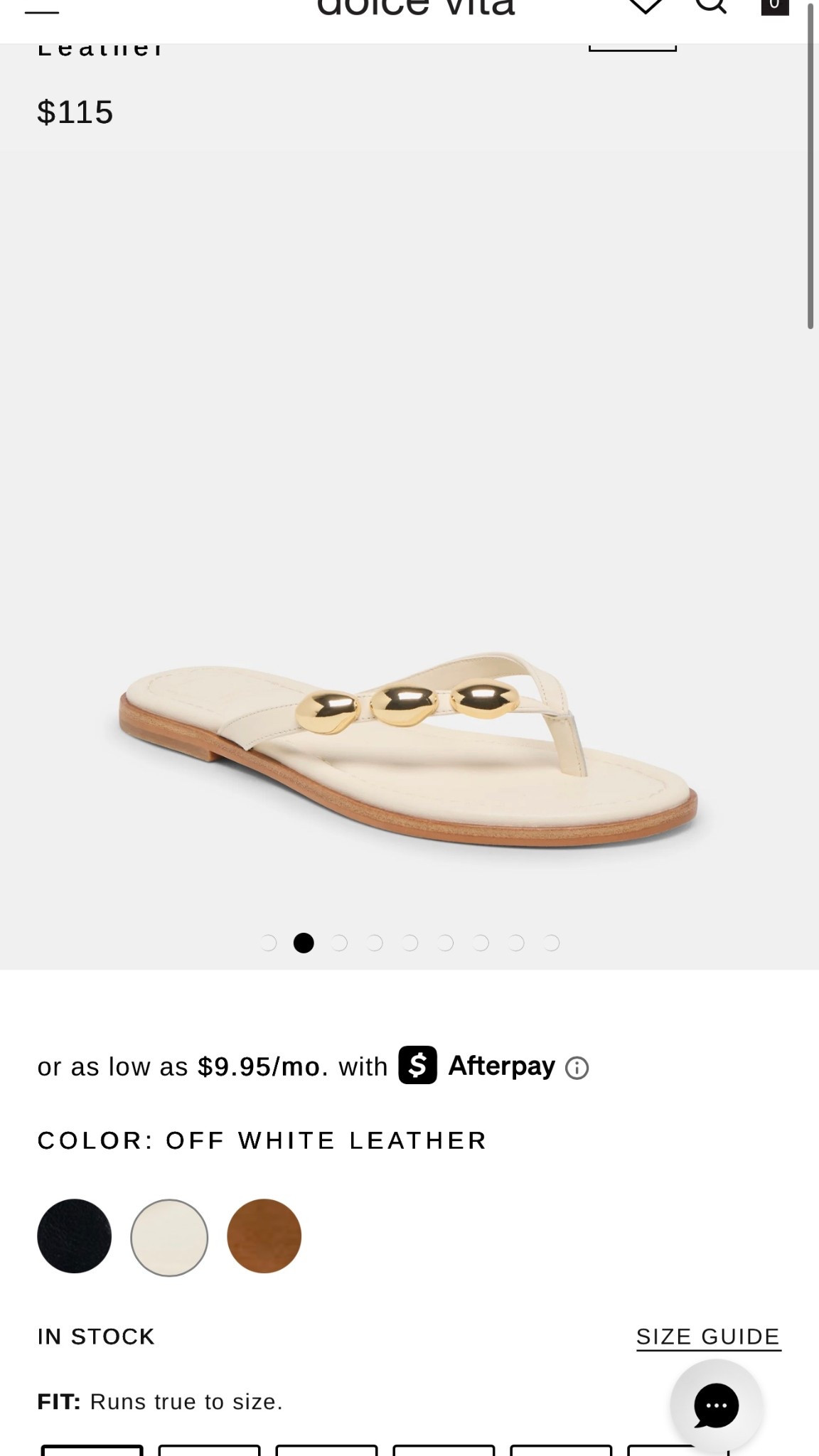Choose the brown color swatch
The width and height of the screenshot is (819, 1456).
[x=264, y=1236]
